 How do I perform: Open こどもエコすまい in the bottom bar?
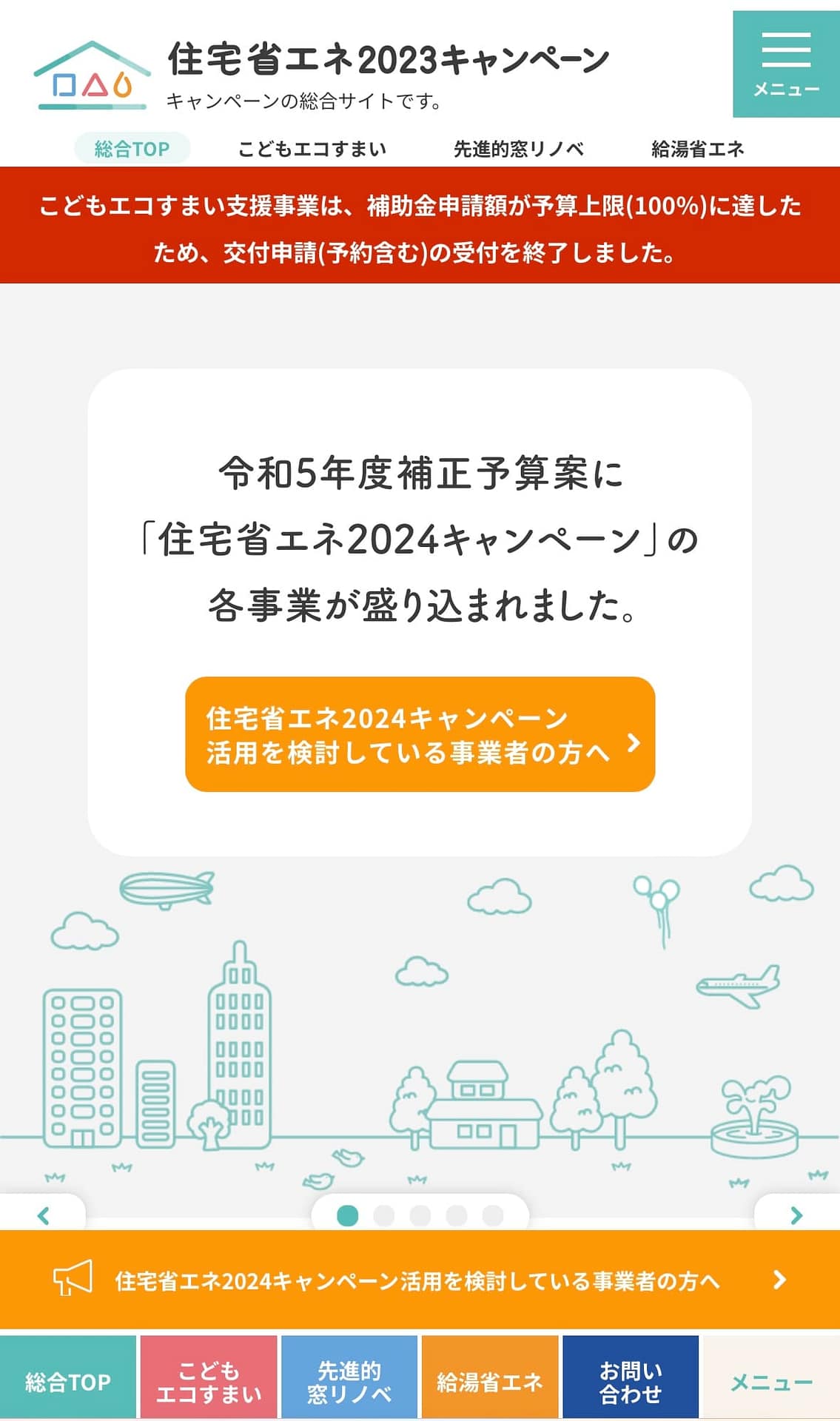tap(209, 1381)
